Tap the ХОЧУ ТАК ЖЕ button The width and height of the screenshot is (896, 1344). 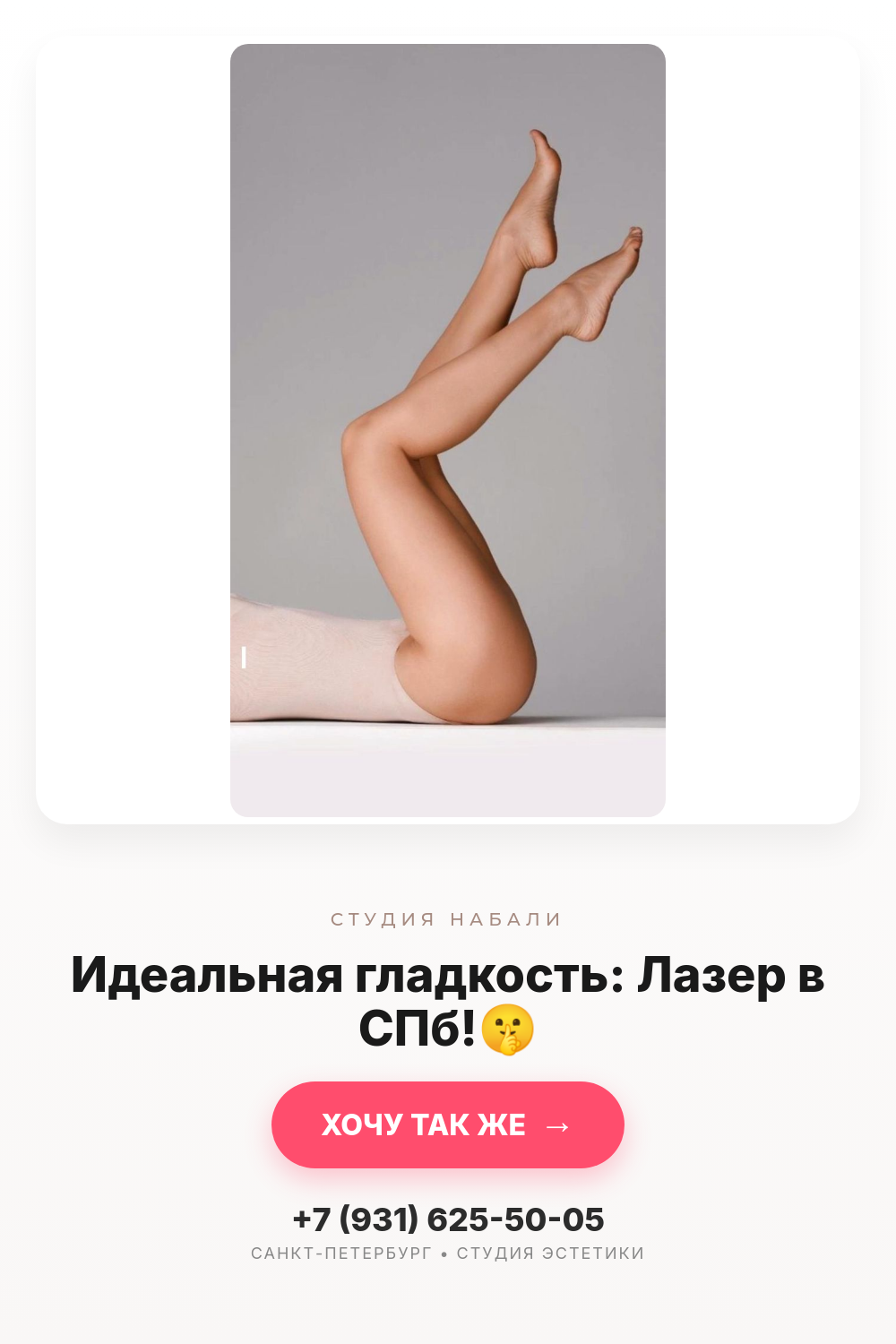[x=448, y=1124]
